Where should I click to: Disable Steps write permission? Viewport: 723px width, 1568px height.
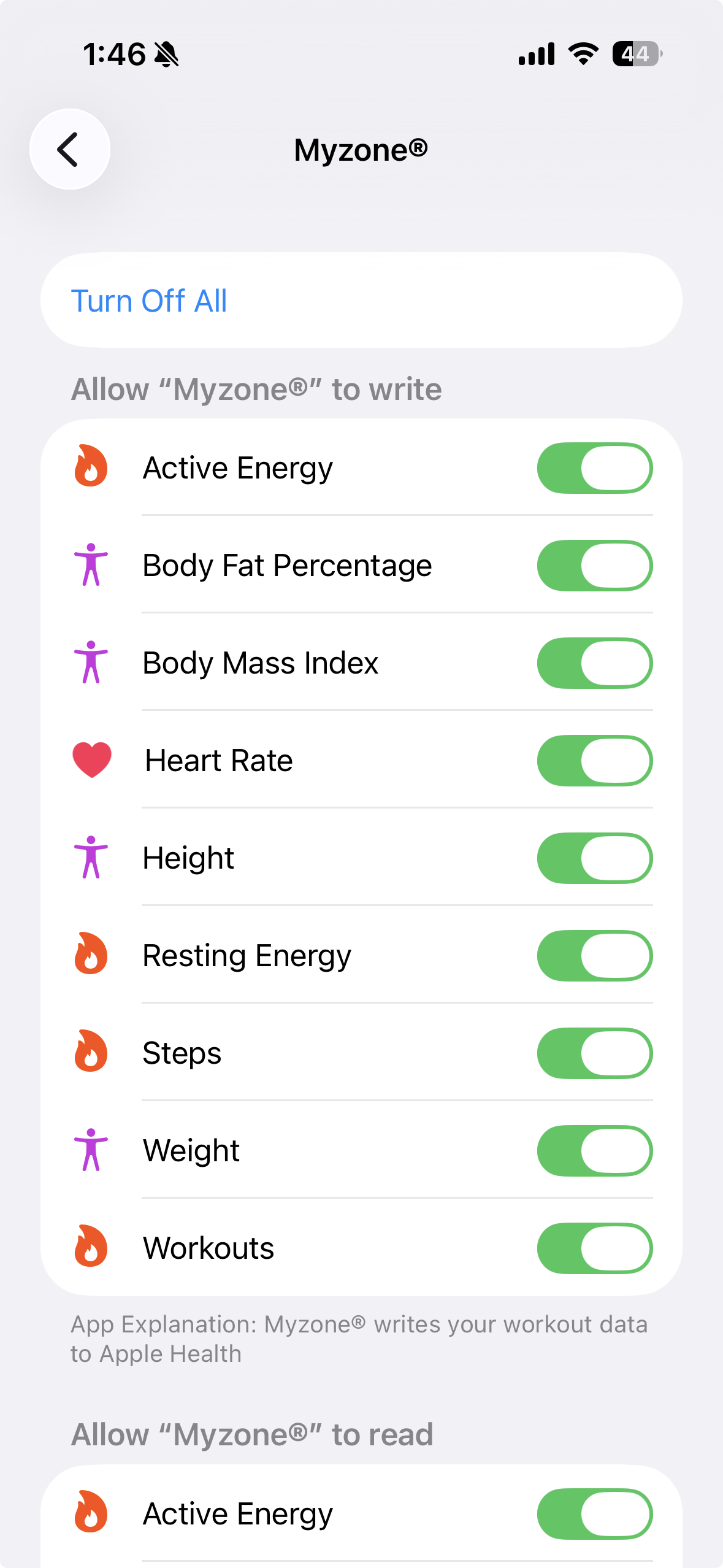[594, 1053]
